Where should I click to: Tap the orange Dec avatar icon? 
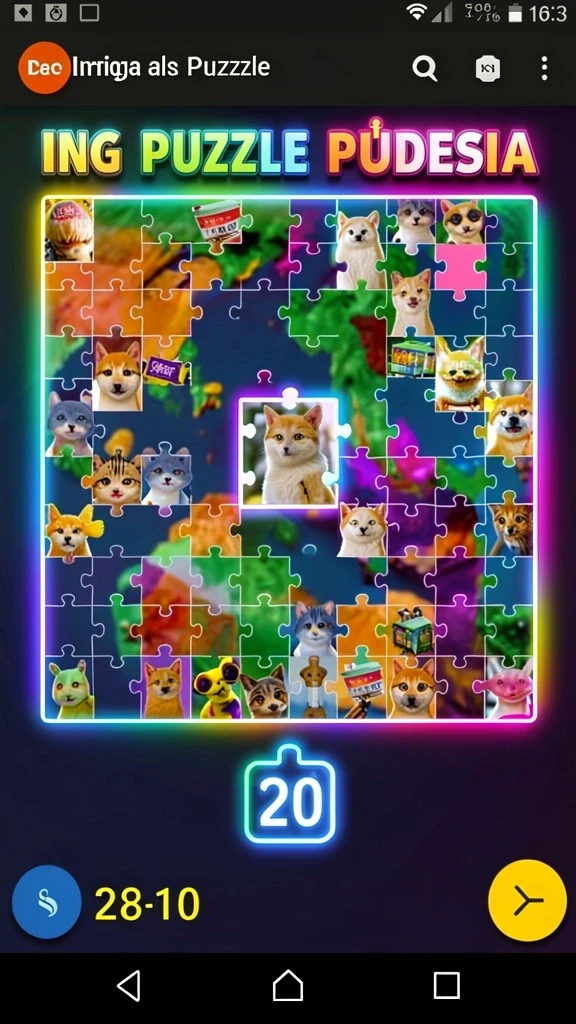pyautogui.click(x=44, y=67)
